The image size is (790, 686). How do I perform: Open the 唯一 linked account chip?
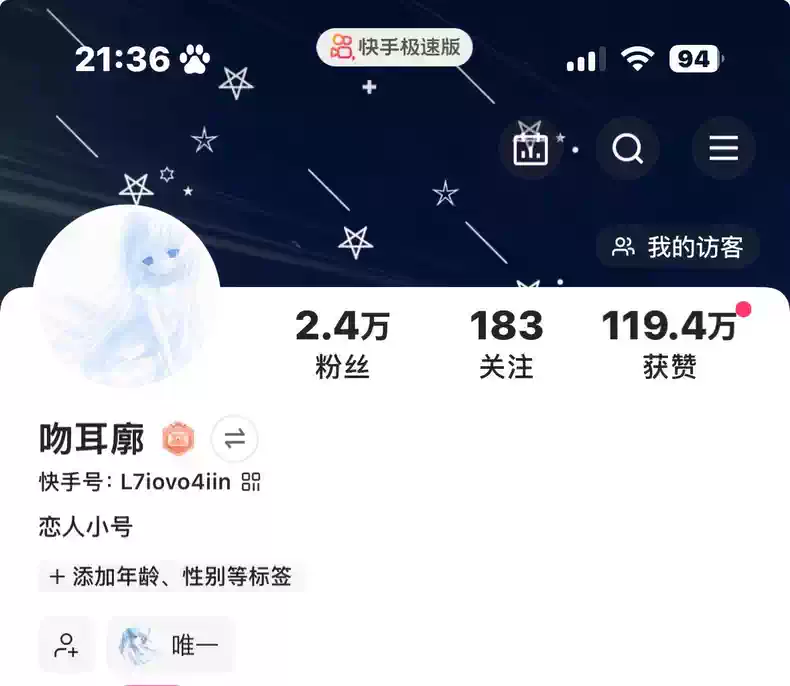click(170, 645)
